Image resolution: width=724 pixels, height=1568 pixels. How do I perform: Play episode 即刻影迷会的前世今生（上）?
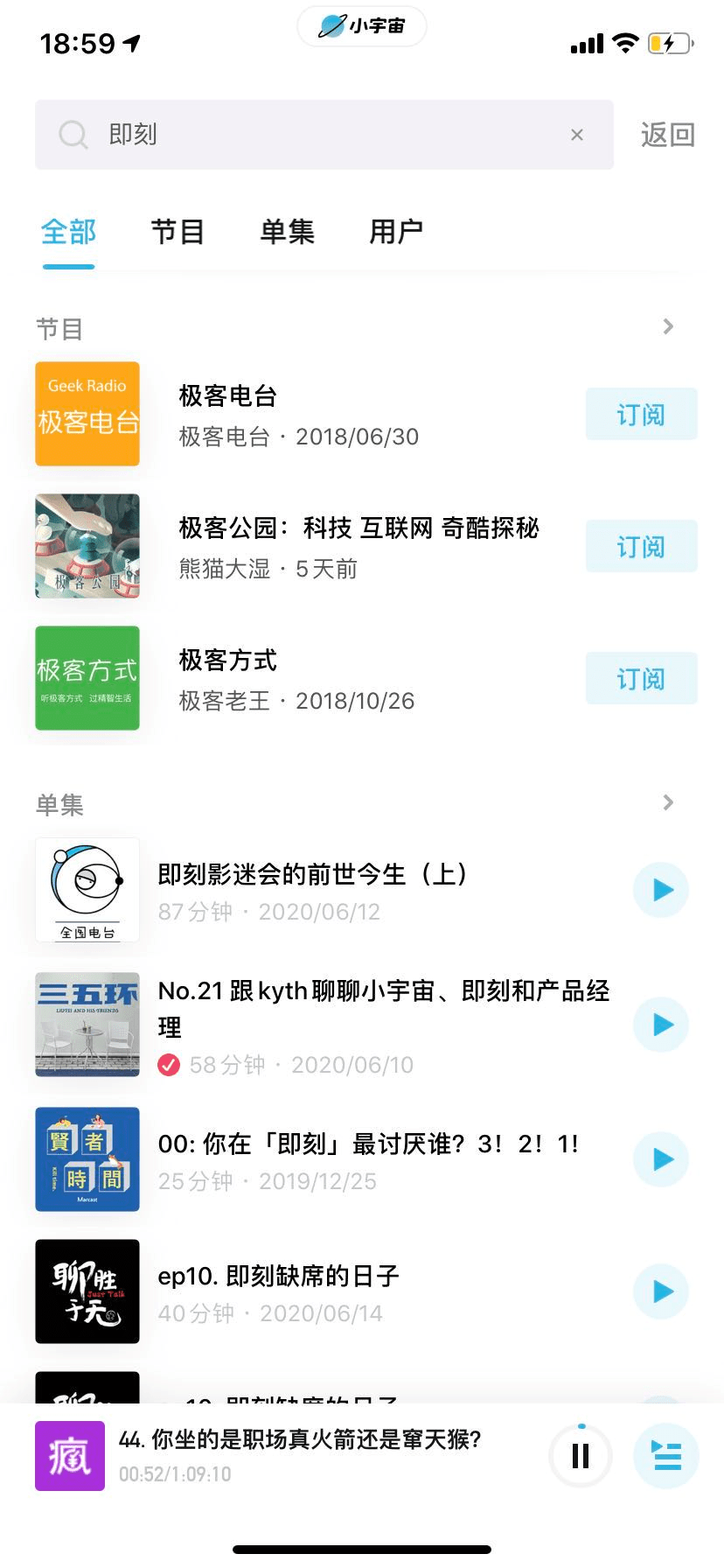pos(661,890)
